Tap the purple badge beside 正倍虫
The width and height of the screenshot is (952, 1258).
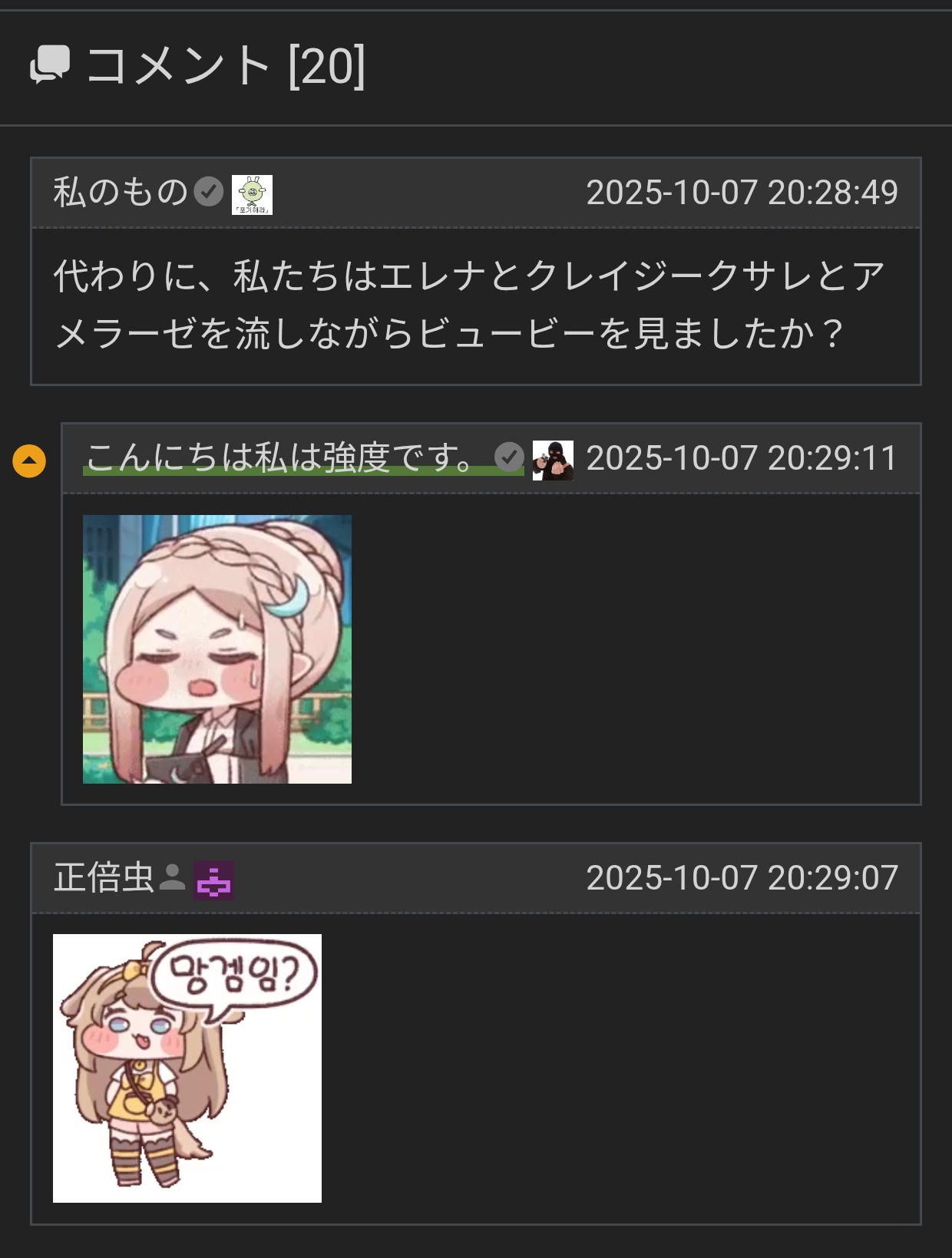pyautogui.click(x=213, y=880)
